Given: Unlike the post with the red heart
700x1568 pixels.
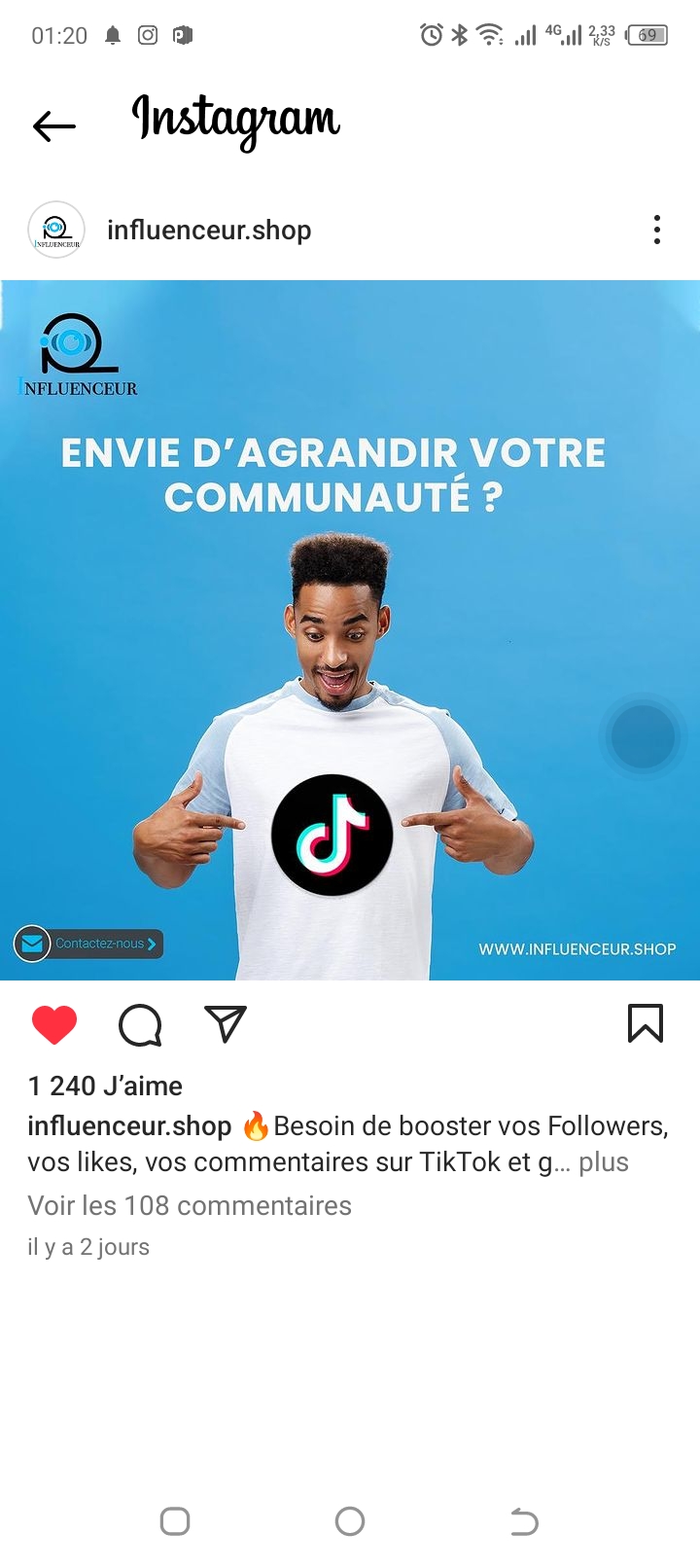Looking at the screenshot, I should click(54, 1025).
